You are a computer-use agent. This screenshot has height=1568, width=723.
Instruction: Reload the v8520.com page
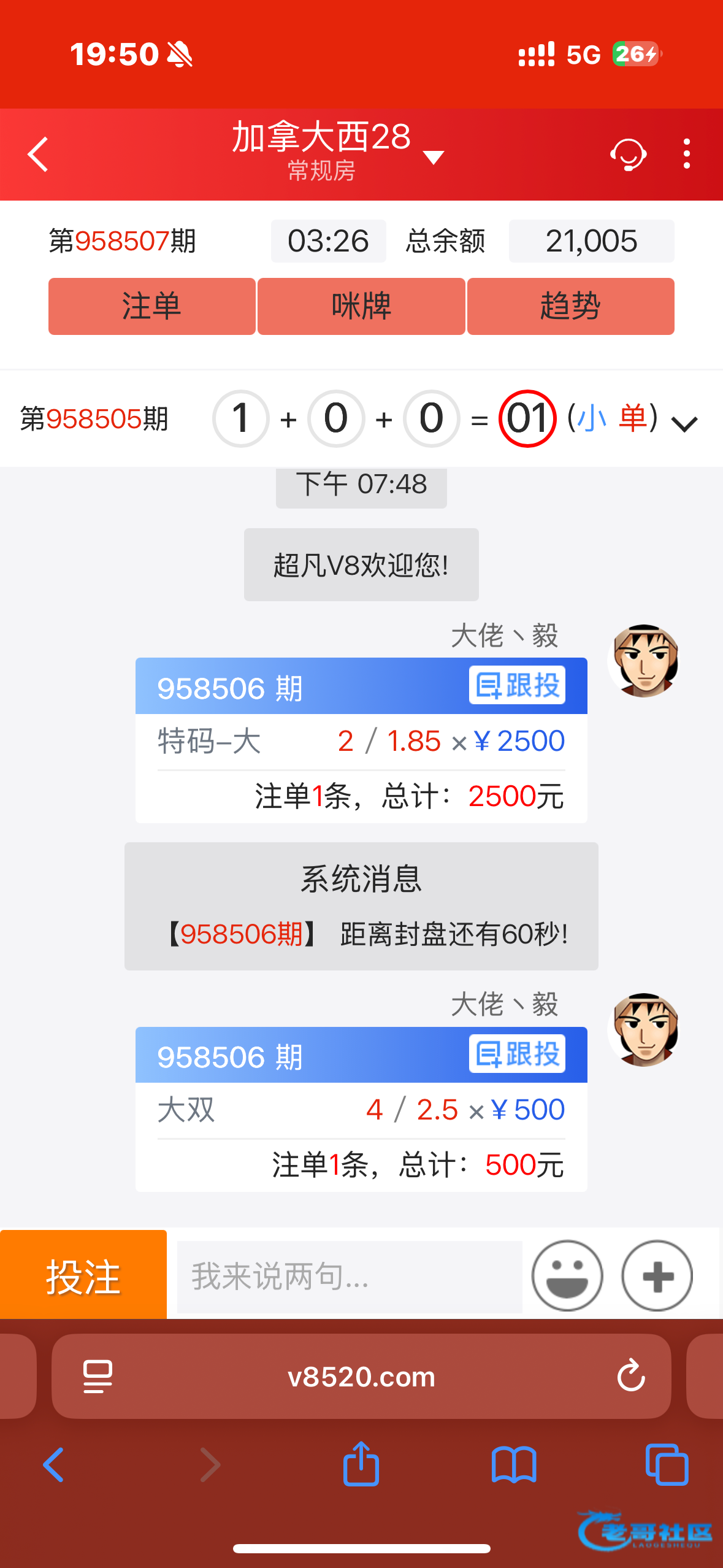[631, 1376]
